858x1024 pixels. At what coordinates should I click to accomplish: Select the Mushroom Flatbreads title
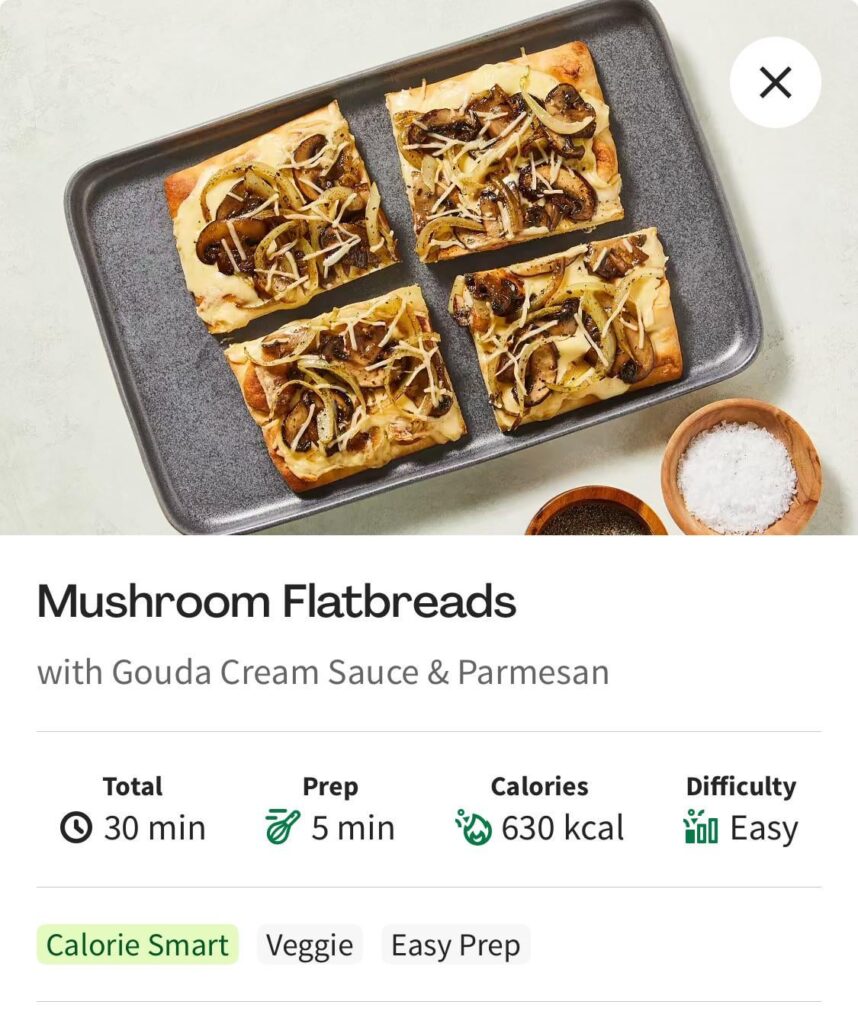(275, 601)
